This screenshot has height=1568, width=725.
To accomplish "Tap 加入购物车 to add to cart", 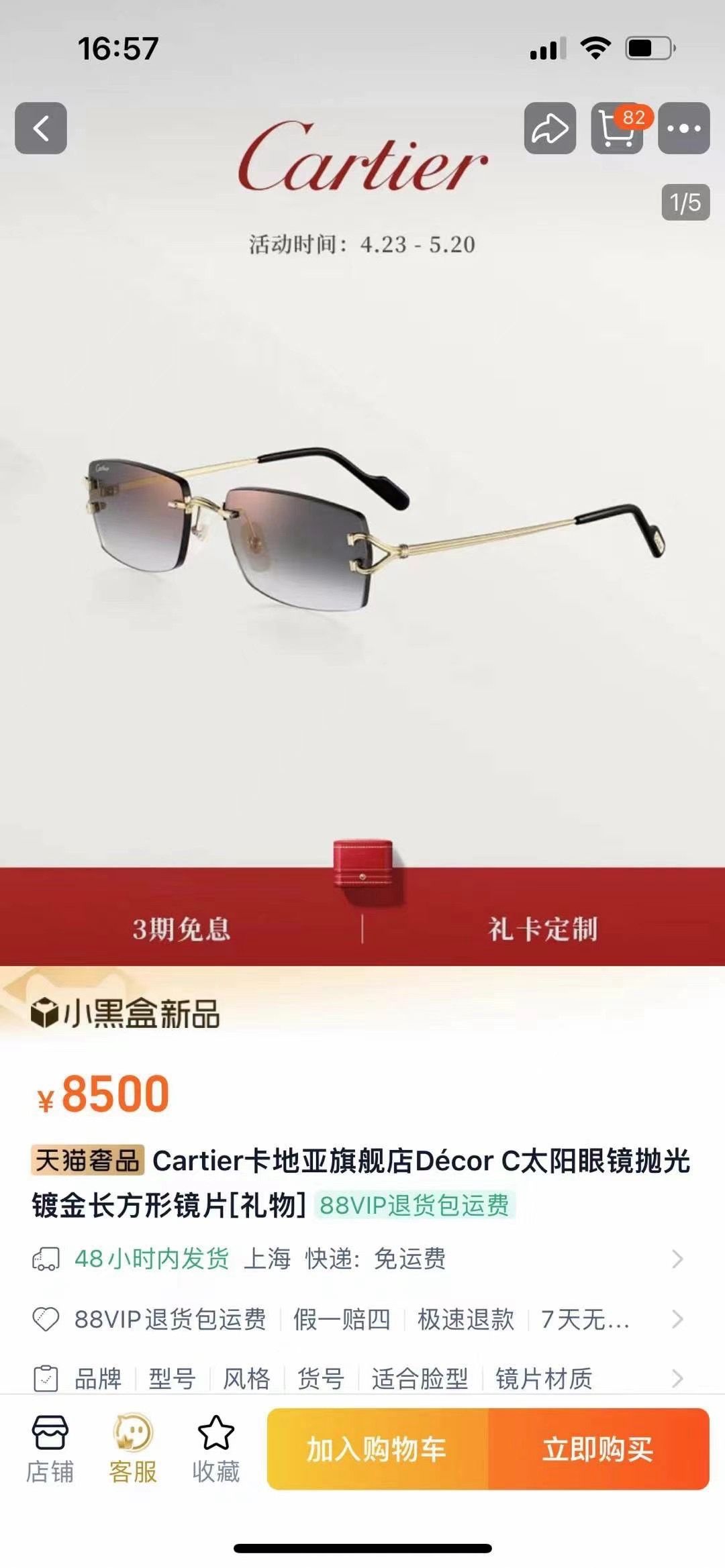I will coord(377,1449).
